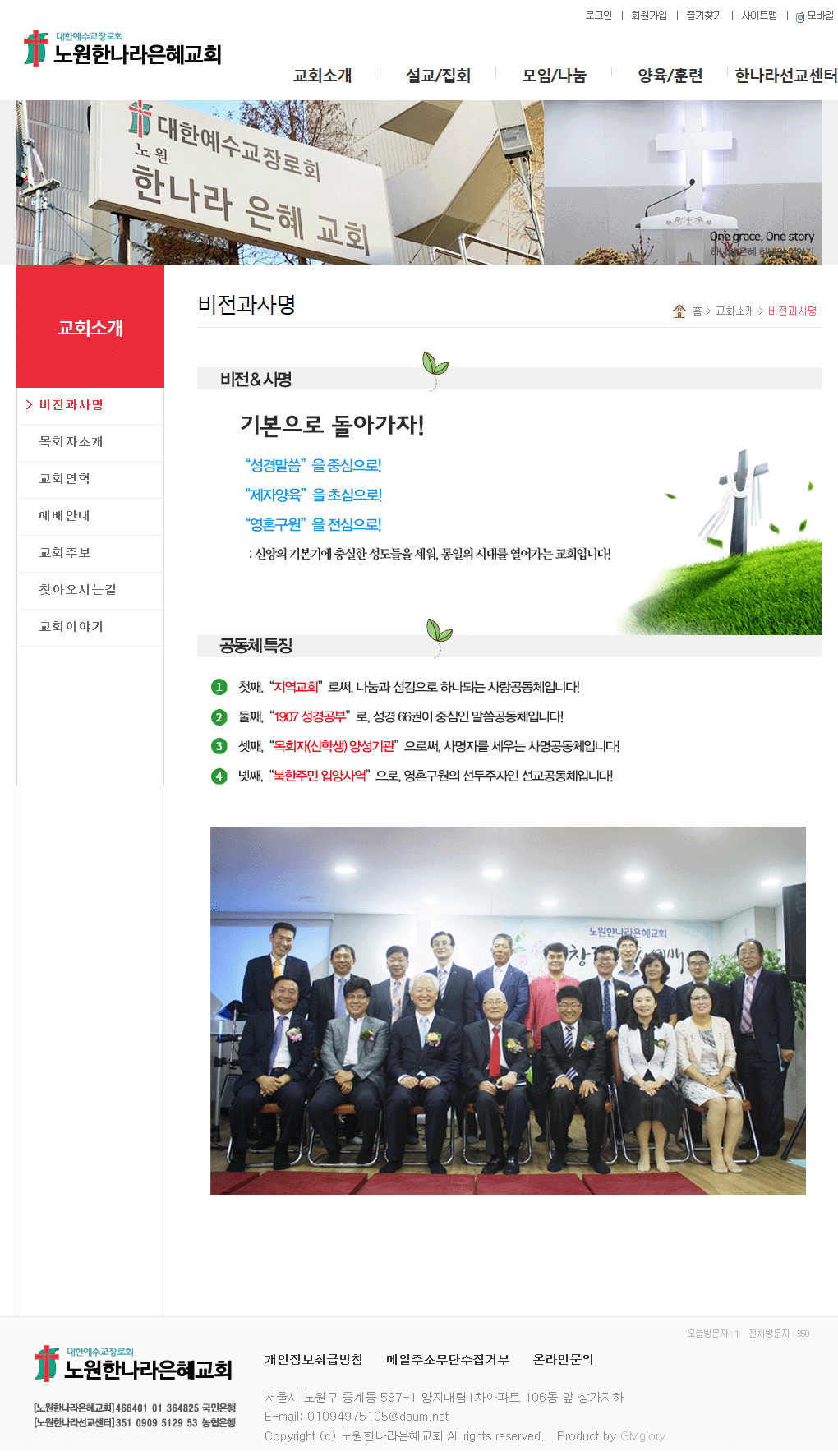
Task: Switch to the 모바일 version
Action: pos(815,16)
